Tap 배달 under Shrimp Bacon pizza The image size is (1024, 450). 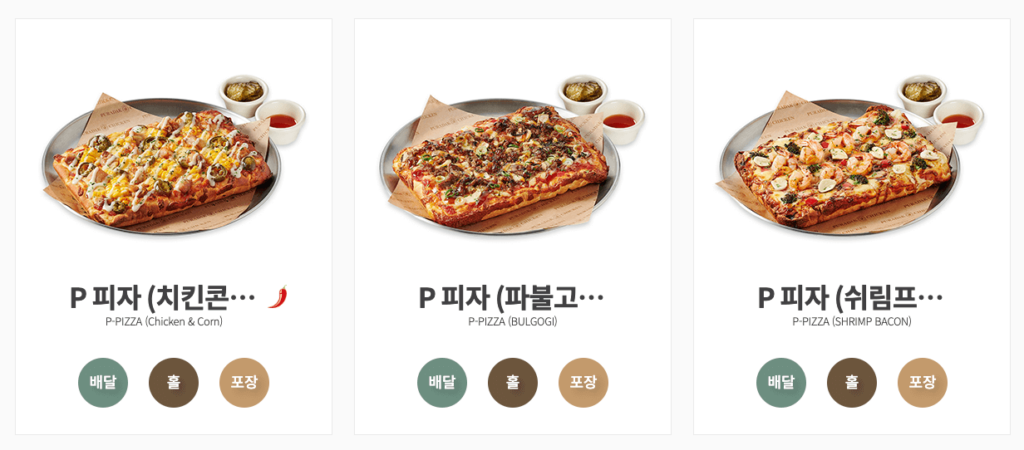tap(781, 383)
